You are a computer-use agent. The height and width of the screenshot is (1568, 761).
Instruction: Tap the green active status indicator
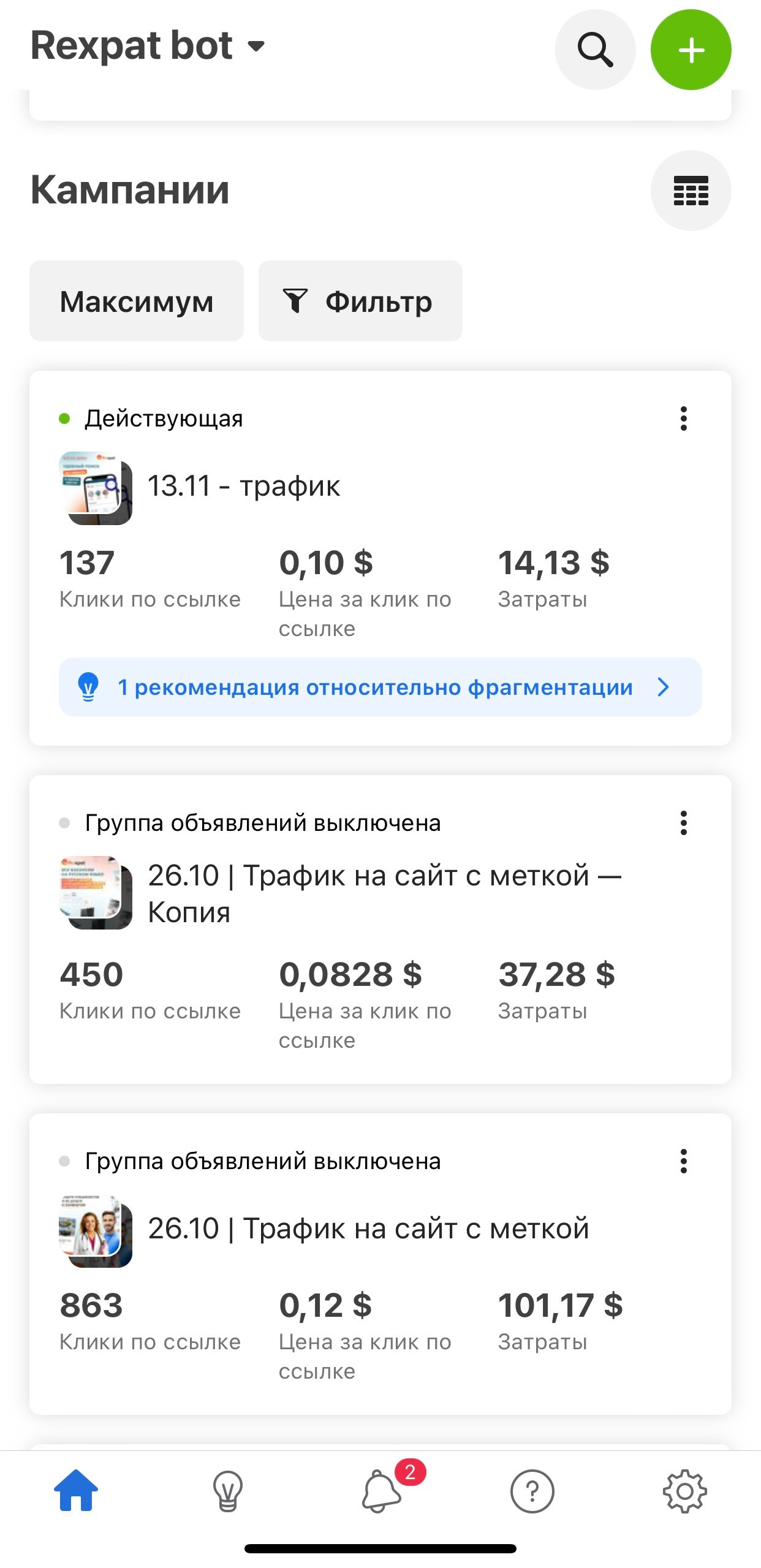64,418
